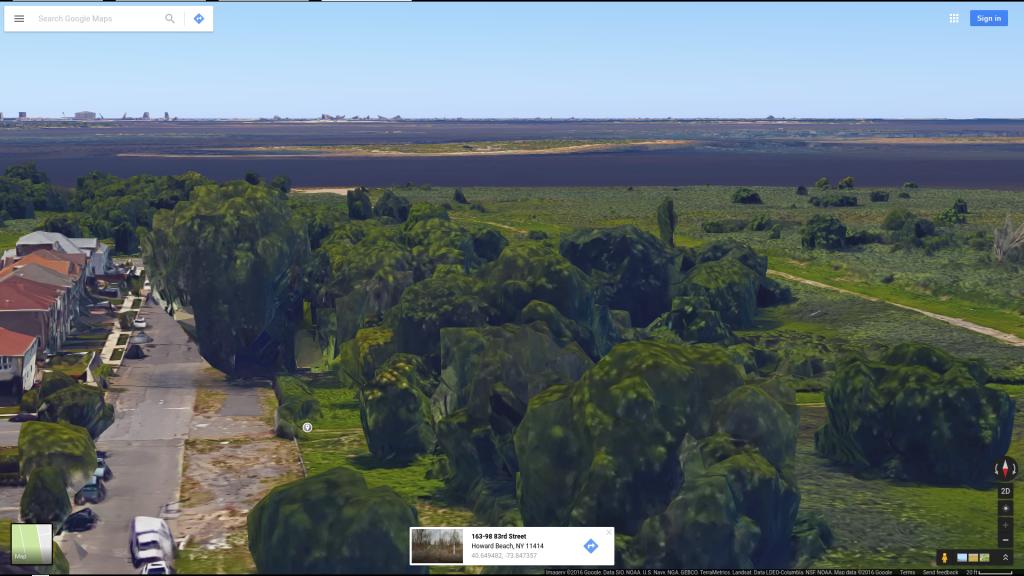Open Send feedback link

[940, 572]
